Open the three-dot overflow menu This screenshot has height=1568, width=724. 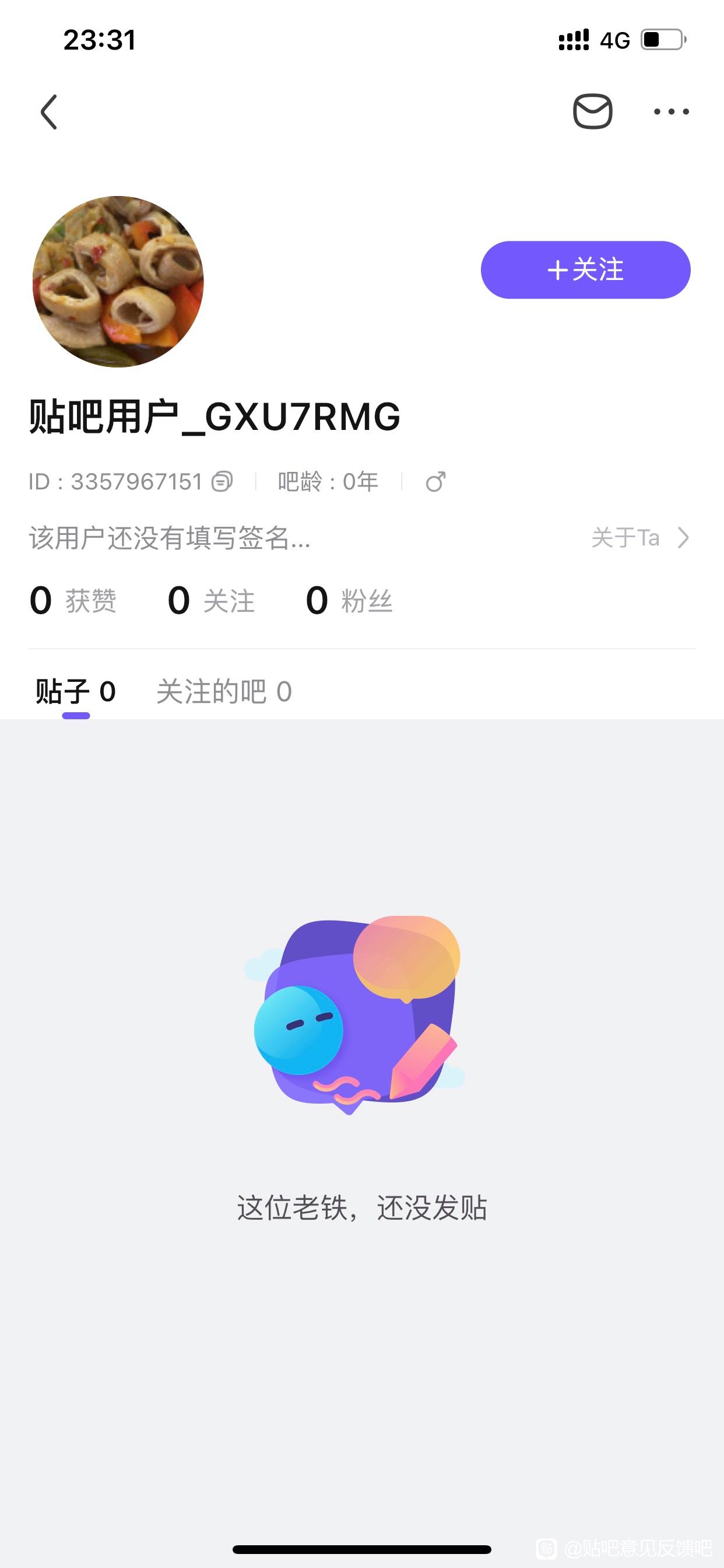click(x=671, y=111)
